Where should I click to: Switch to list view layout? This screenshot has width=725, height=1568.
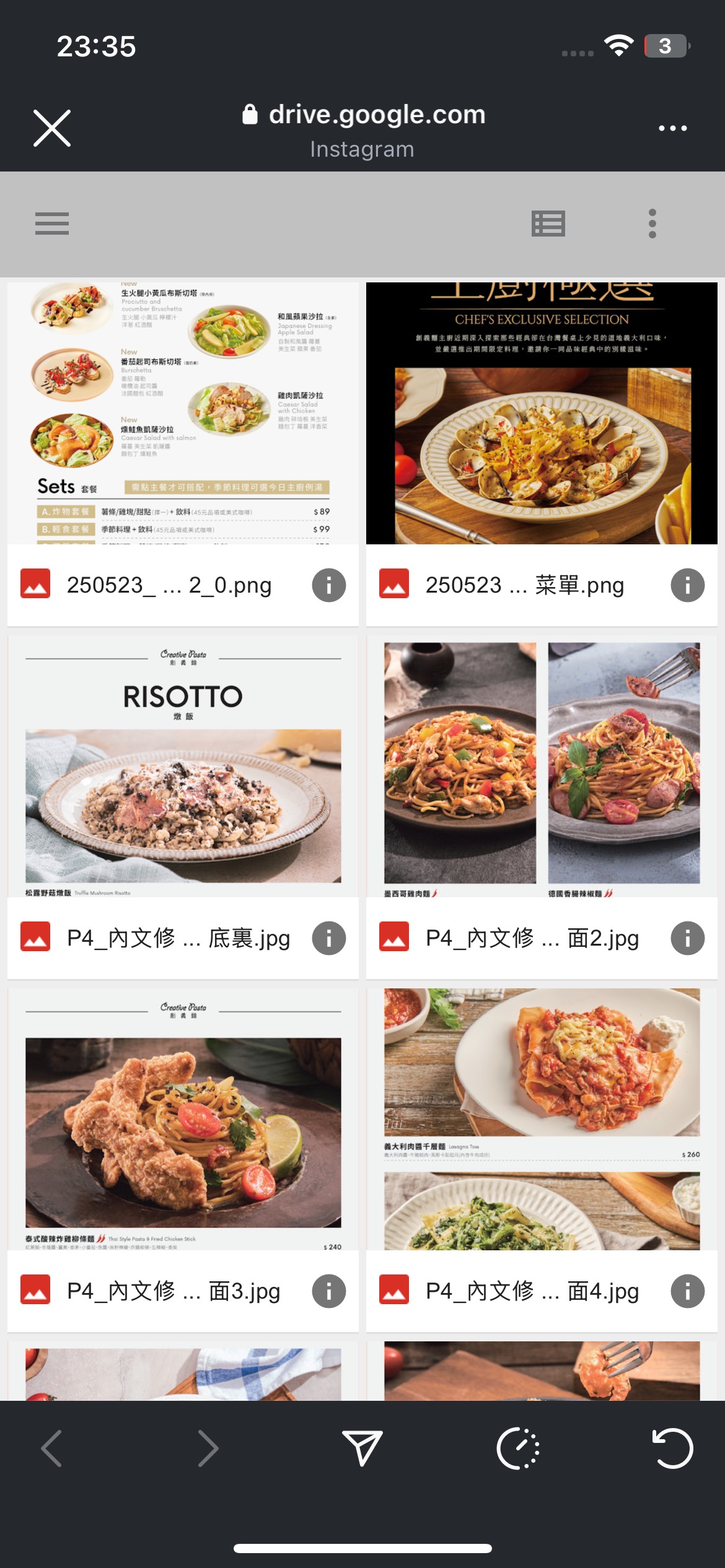pos(548,224)
